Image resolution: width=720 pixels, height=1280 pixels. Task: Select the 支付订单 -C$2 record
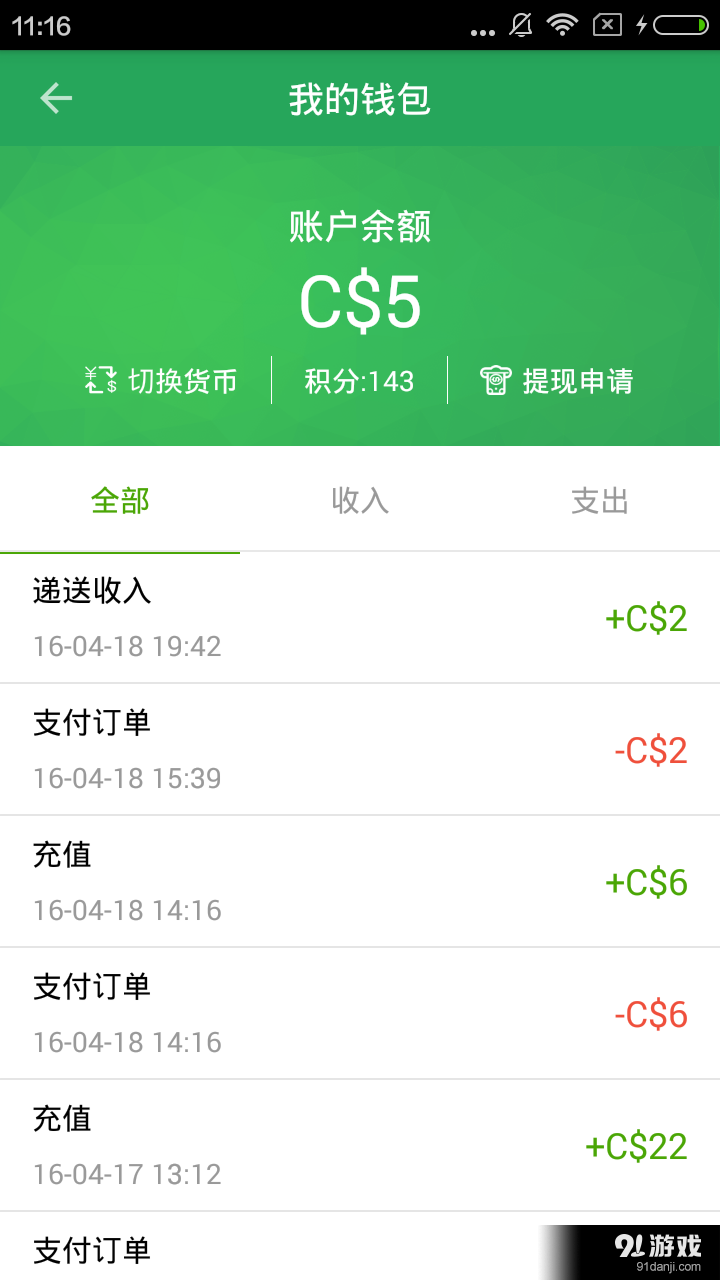click(x=360, y=749)
